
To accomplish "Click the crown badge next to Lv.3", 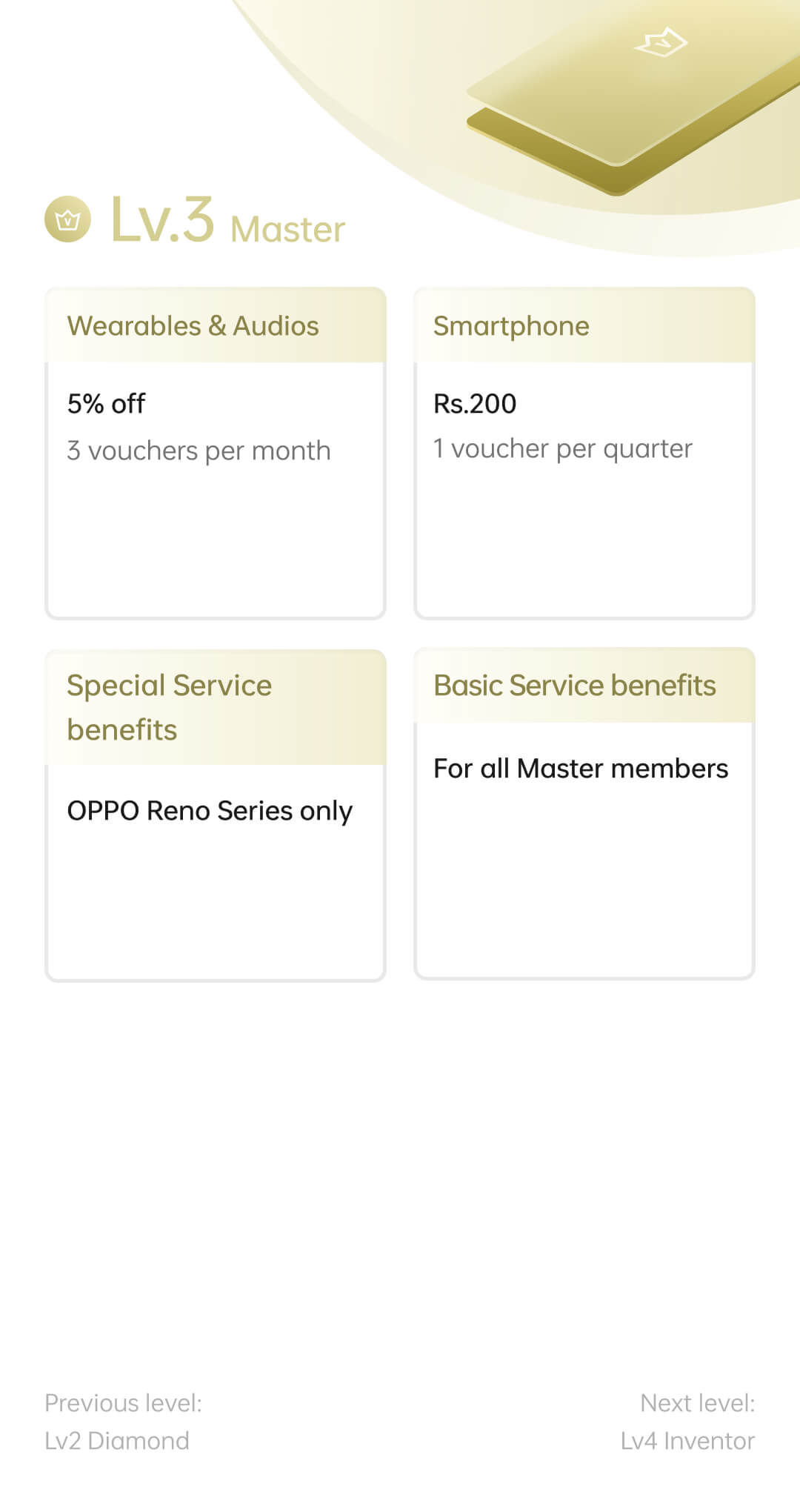I will (68, 219).
